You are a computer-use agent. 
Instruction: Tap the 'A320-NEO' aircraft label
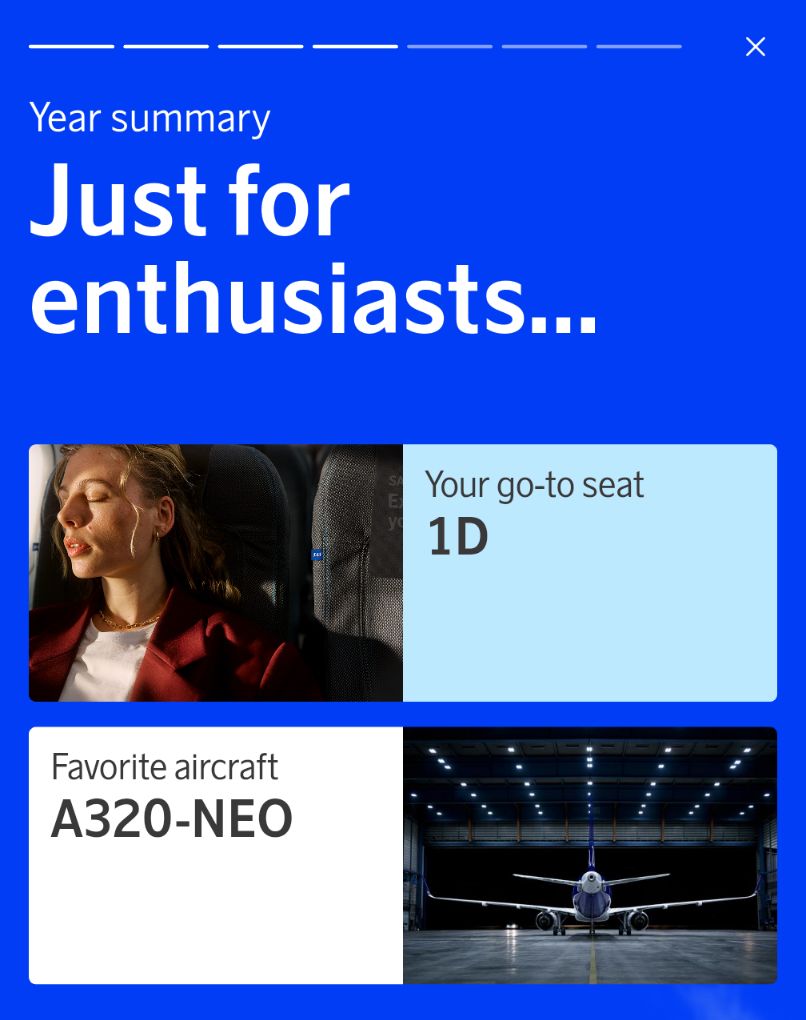pyautogui.click(x=170, y=819)
